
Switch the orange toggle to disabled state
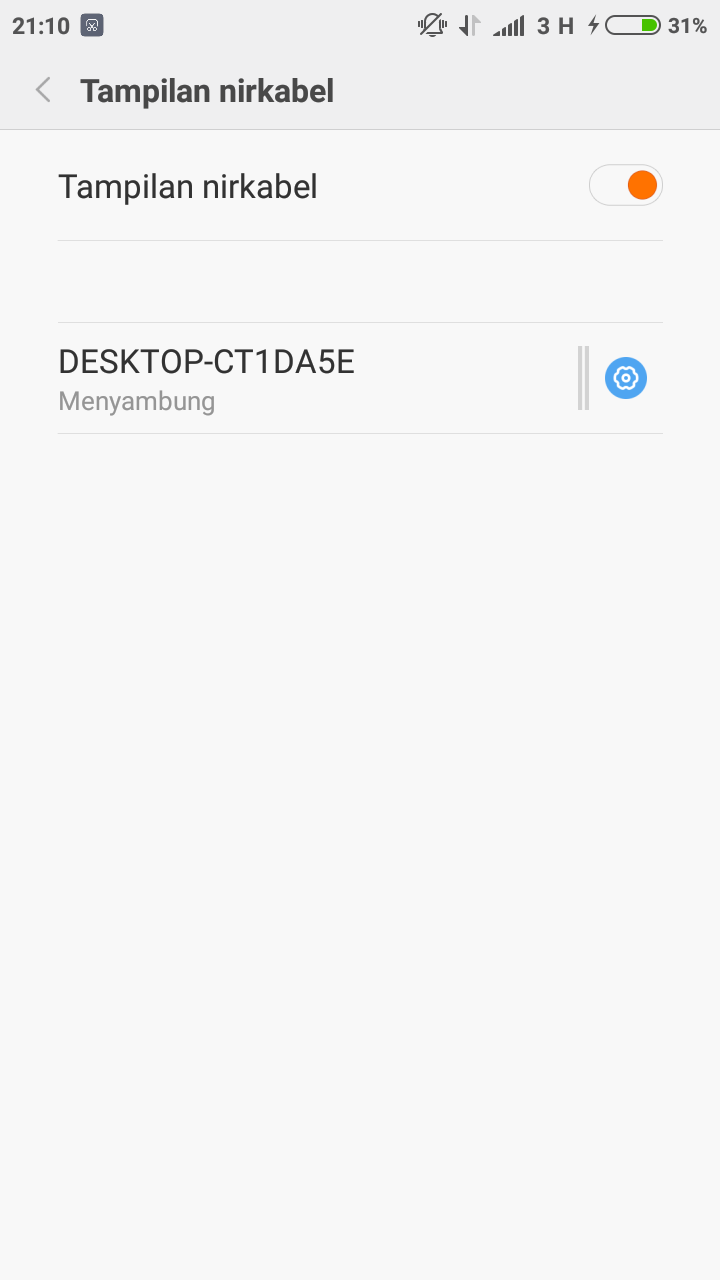coord(625,184)
